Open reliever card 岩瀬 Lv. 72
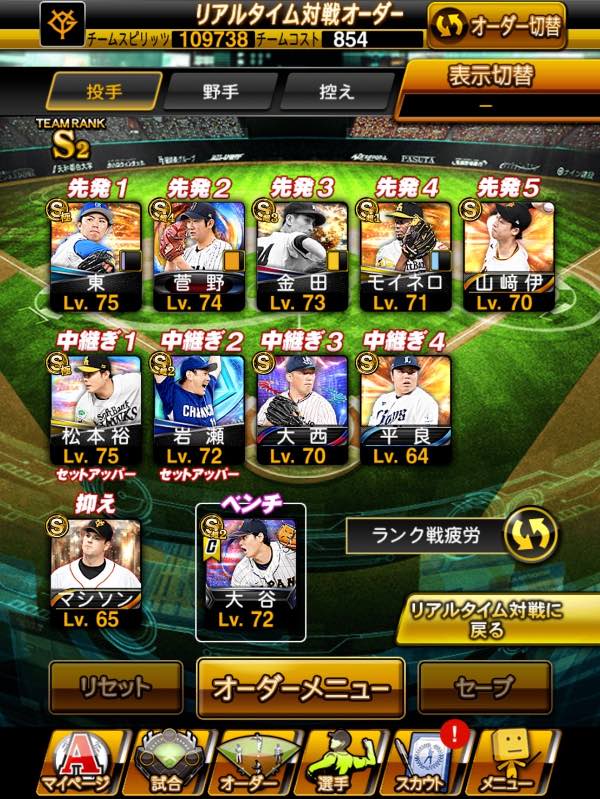The width and height of the screenshot is (600, 799). (x=199, y=409)
